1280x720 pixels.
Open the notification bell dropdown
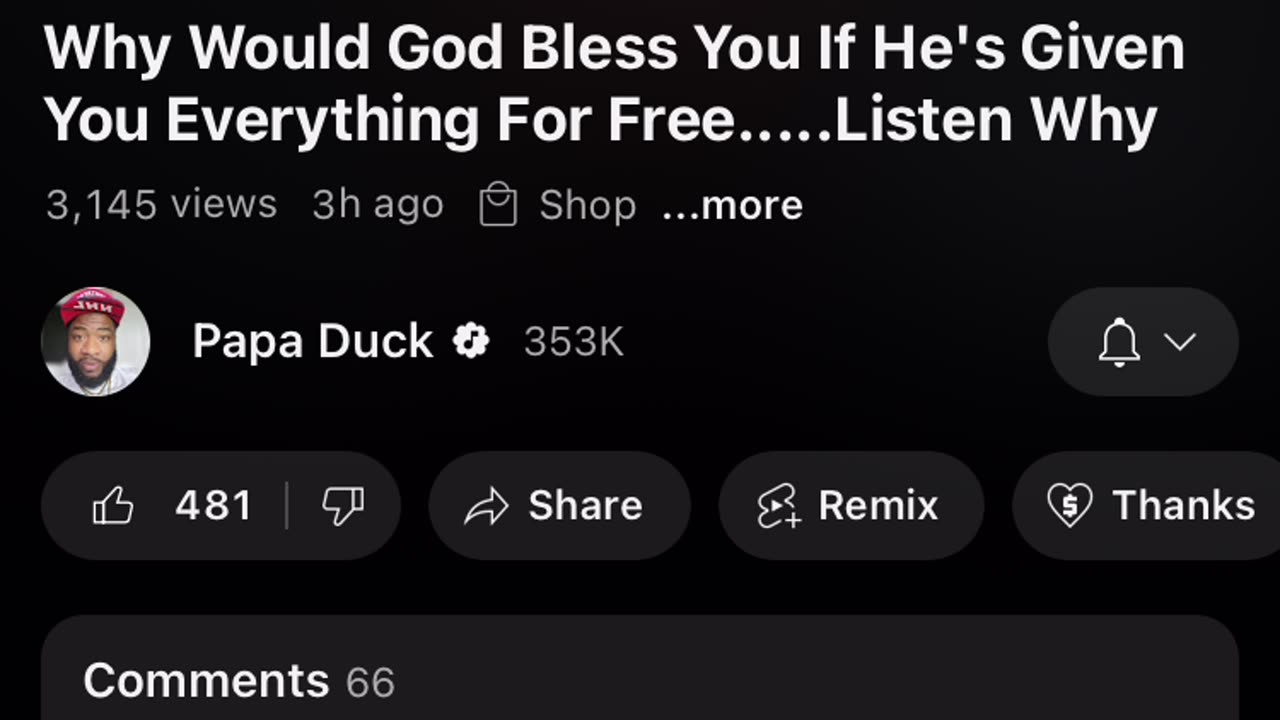coord(1143,342)
